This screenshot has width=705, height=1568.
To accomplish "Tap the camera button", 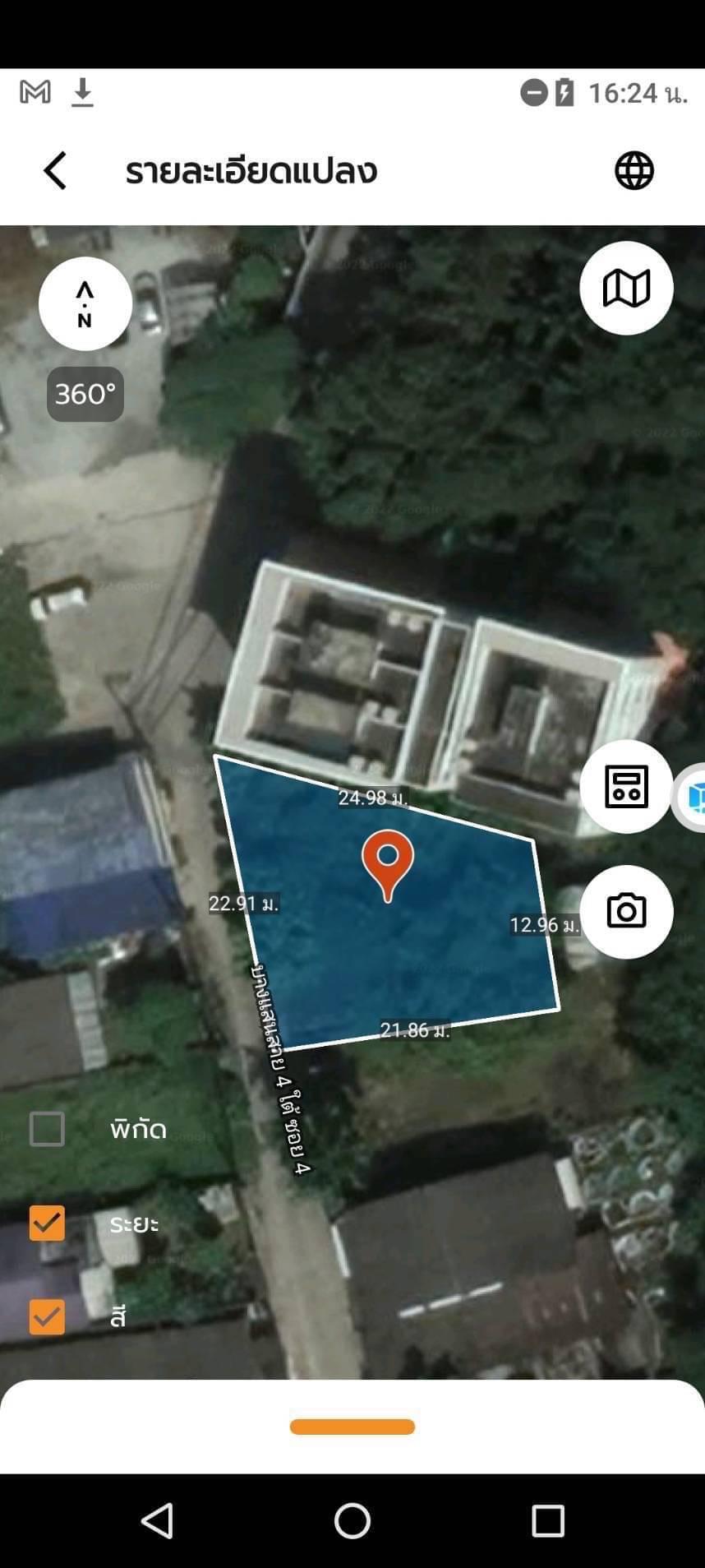I will (x=626, y=912).
